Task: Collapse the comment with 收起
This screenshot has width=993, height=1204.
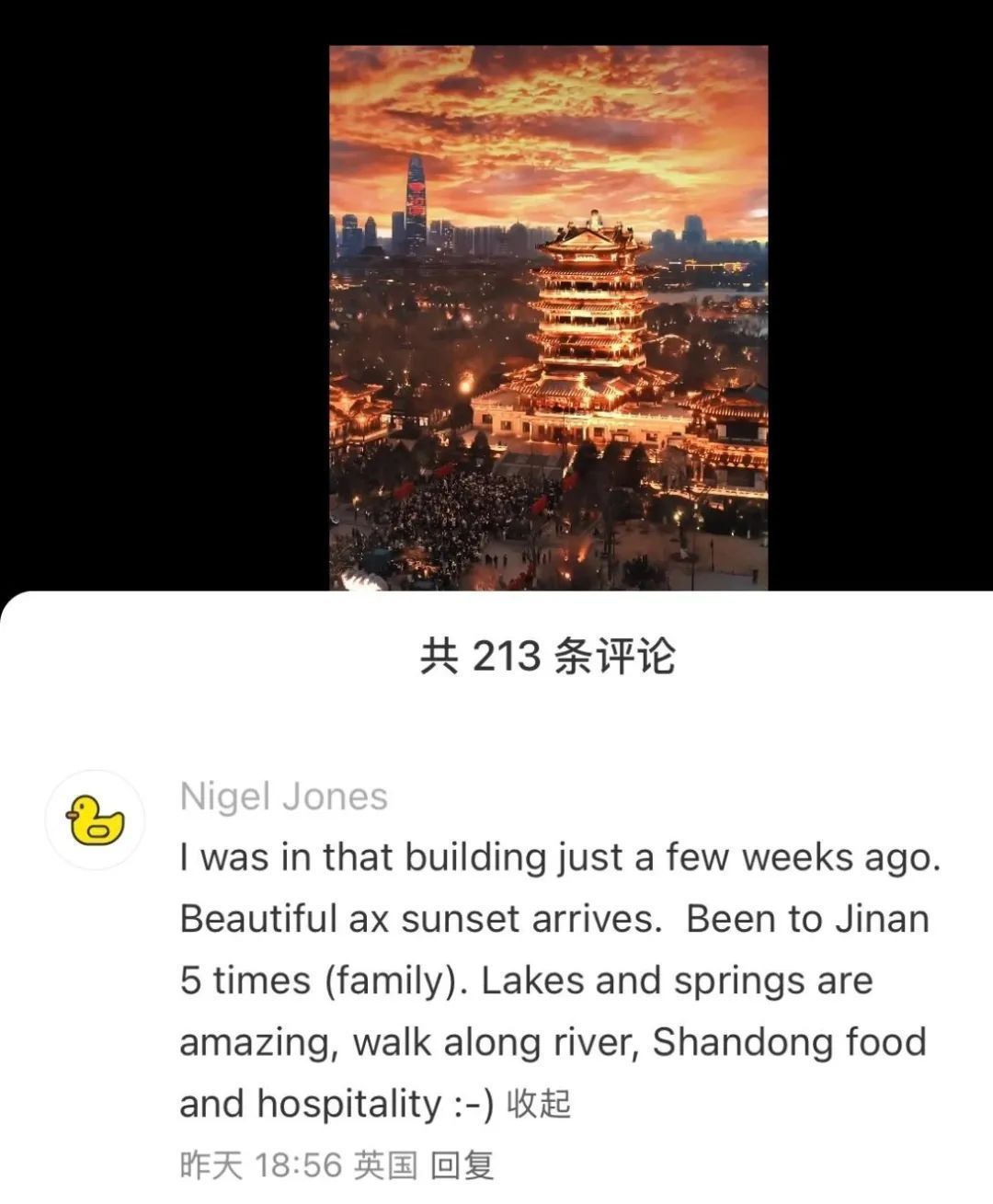Action: (x=539, y=1104)
